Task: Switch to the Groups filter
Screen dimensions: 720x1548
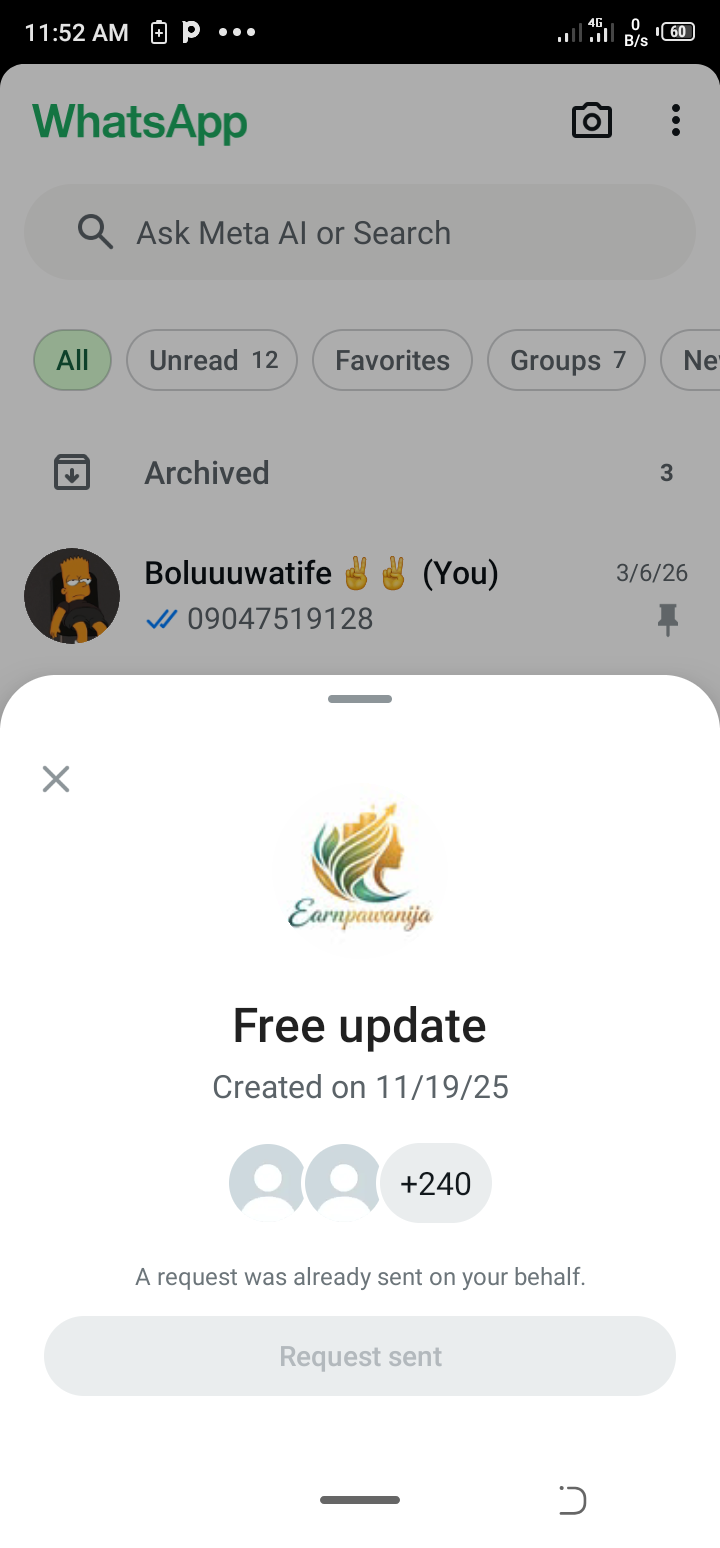Action: pyautogui.click(x=566, y=360)
